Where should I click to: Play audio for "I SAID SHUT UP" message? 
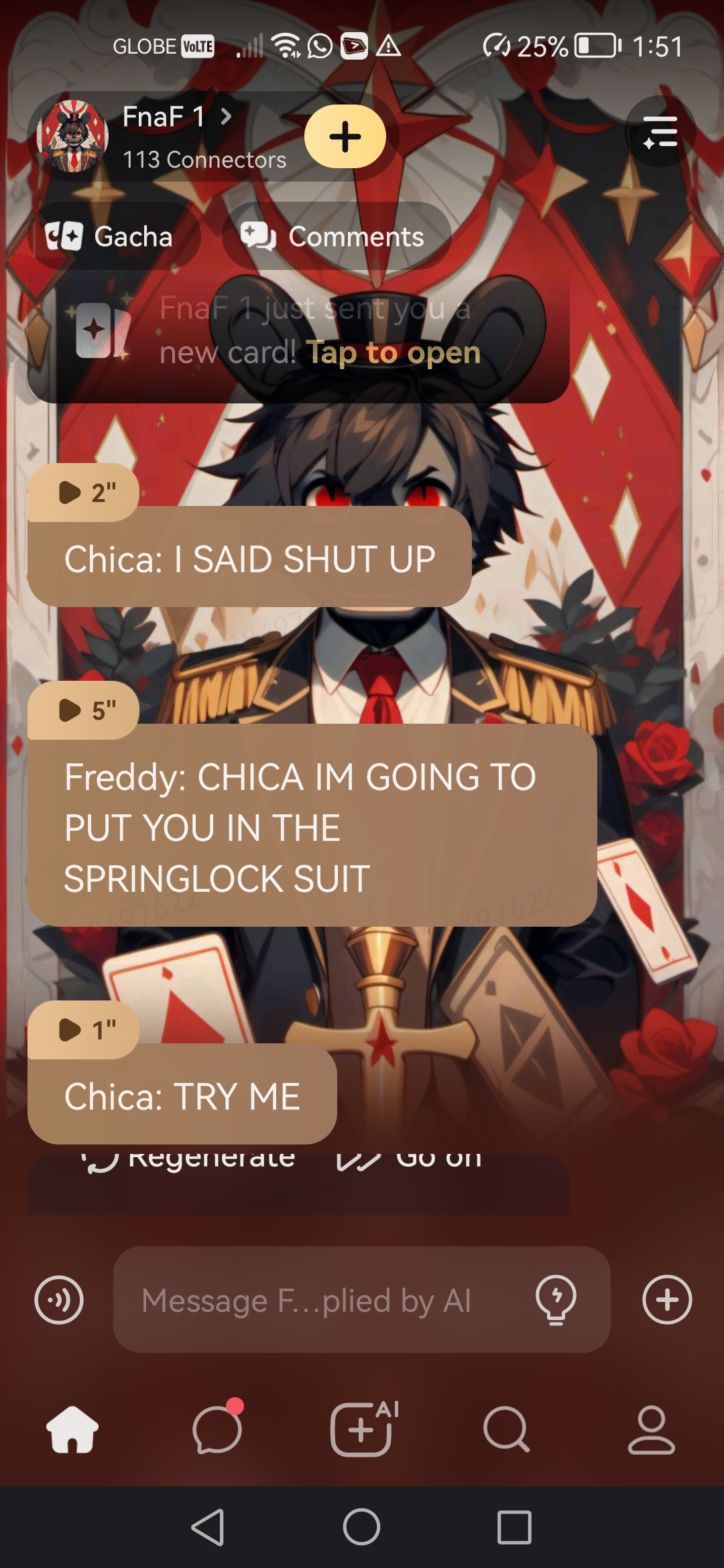click(84, 493)
